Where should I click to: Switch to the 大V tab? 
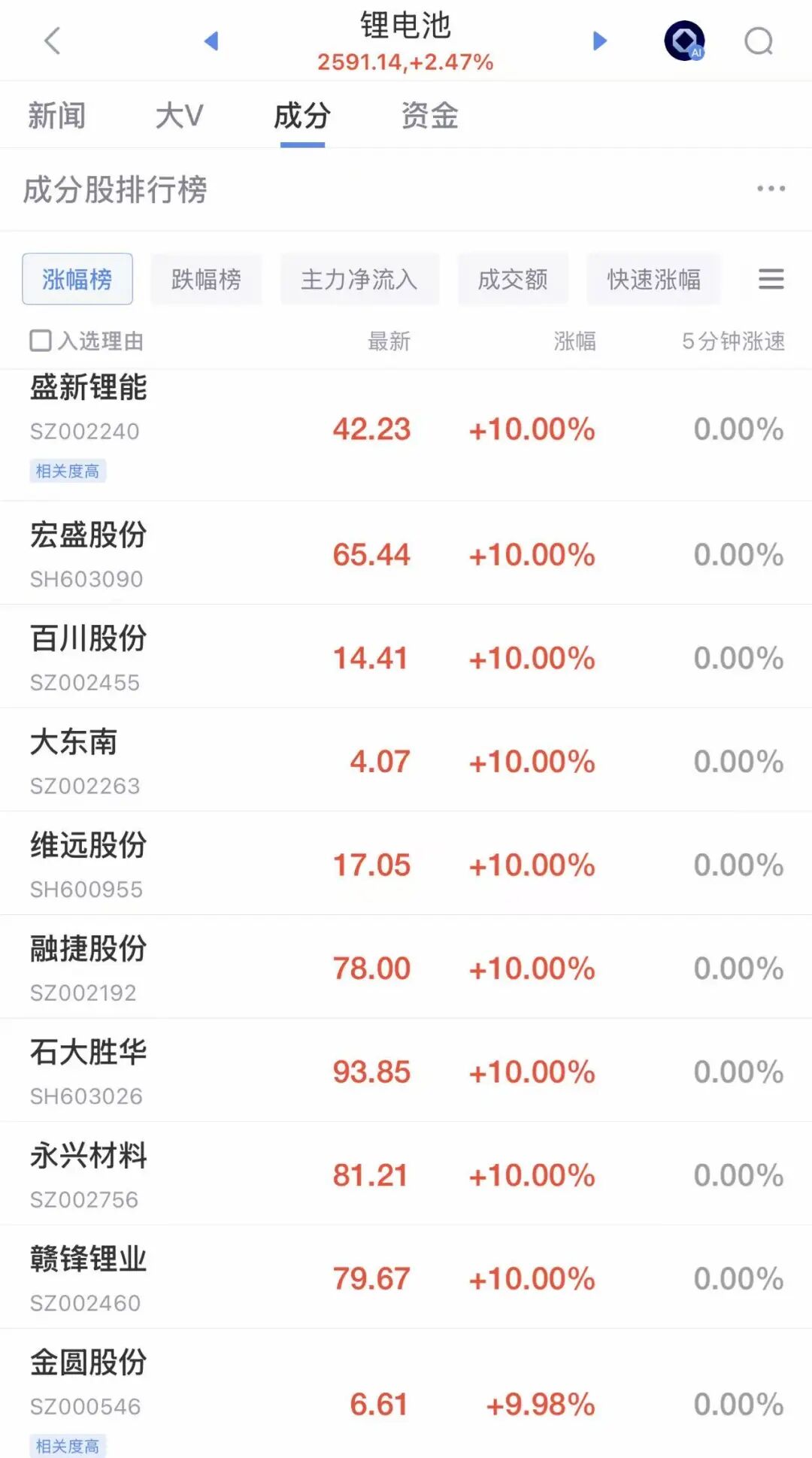[x=179, y=116]
